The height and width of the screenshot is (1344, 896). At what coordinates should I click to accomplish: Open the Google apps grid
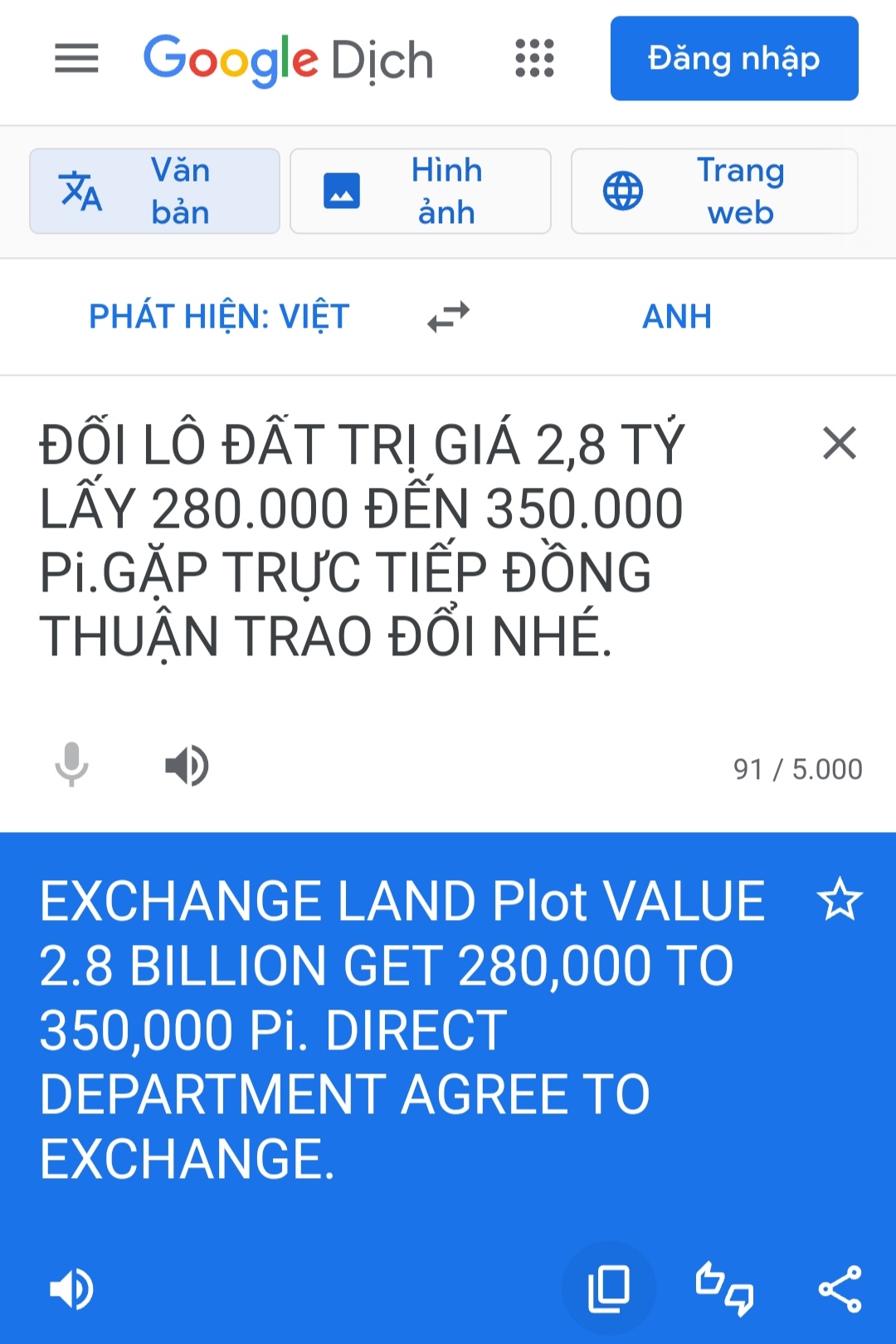coord(534,59)
